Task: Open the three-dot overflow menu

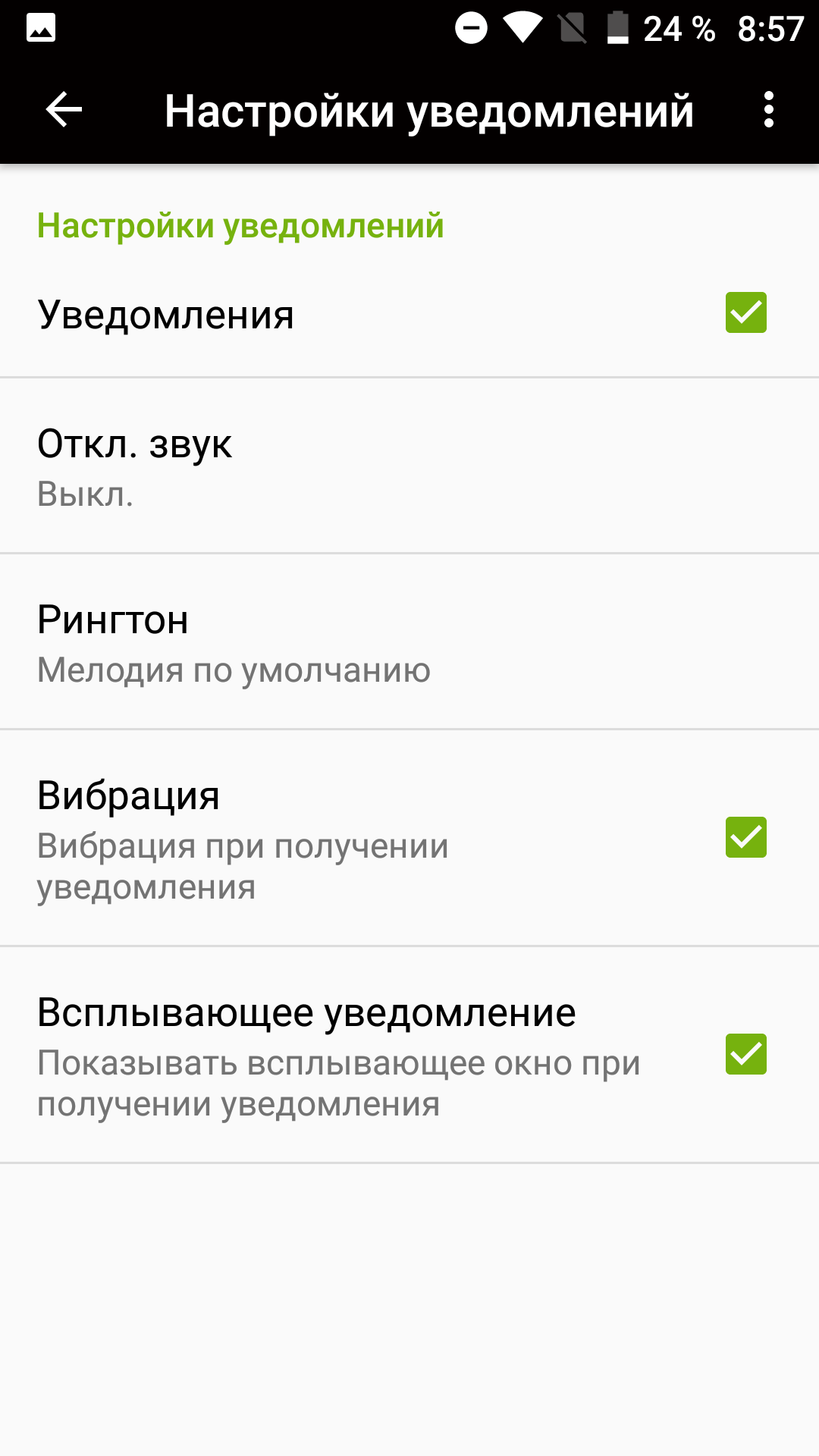Action: point(769,110)
